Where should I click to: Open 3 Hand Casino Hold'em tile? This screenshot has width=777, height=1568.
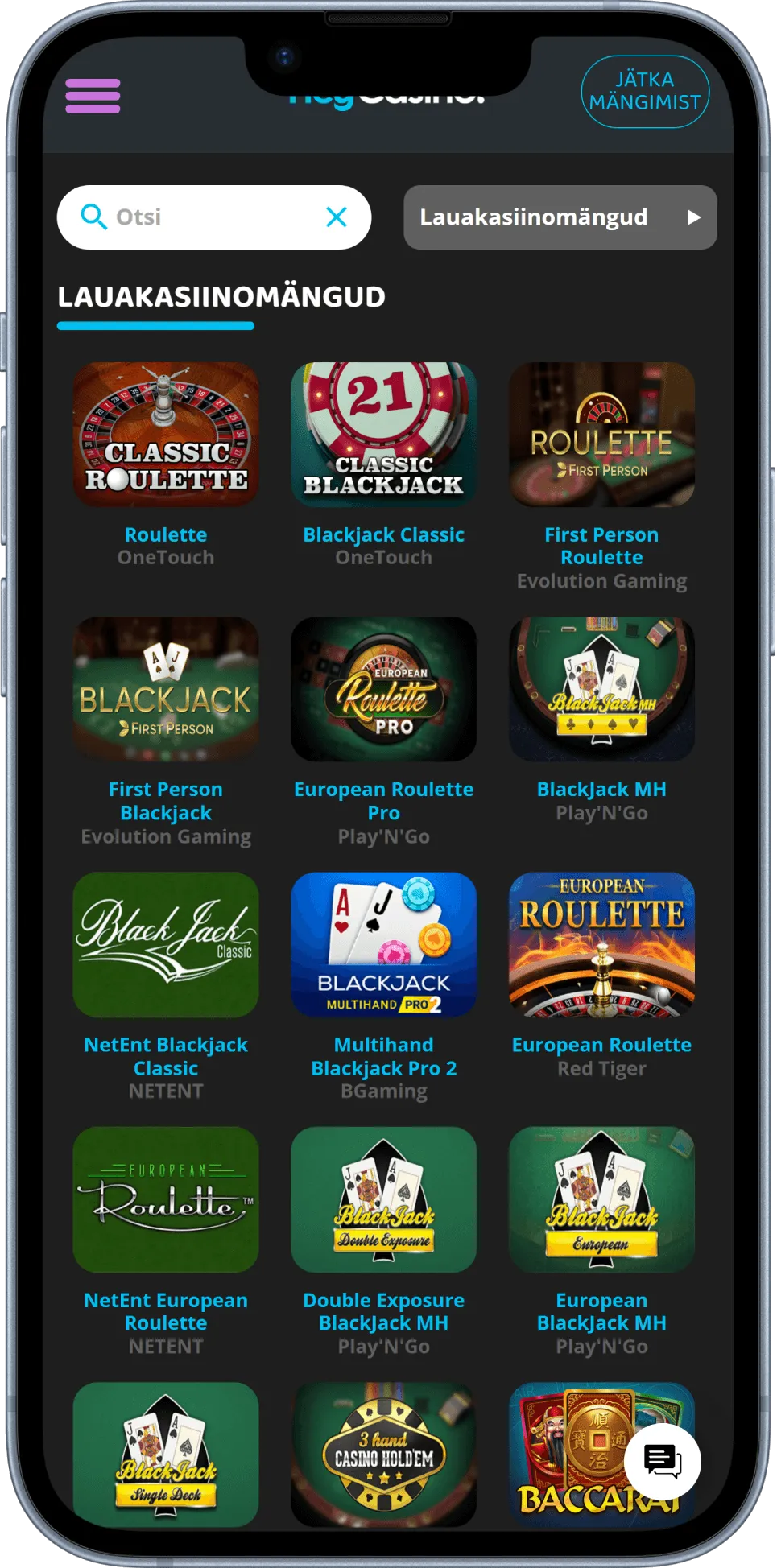pos(383,1454)
